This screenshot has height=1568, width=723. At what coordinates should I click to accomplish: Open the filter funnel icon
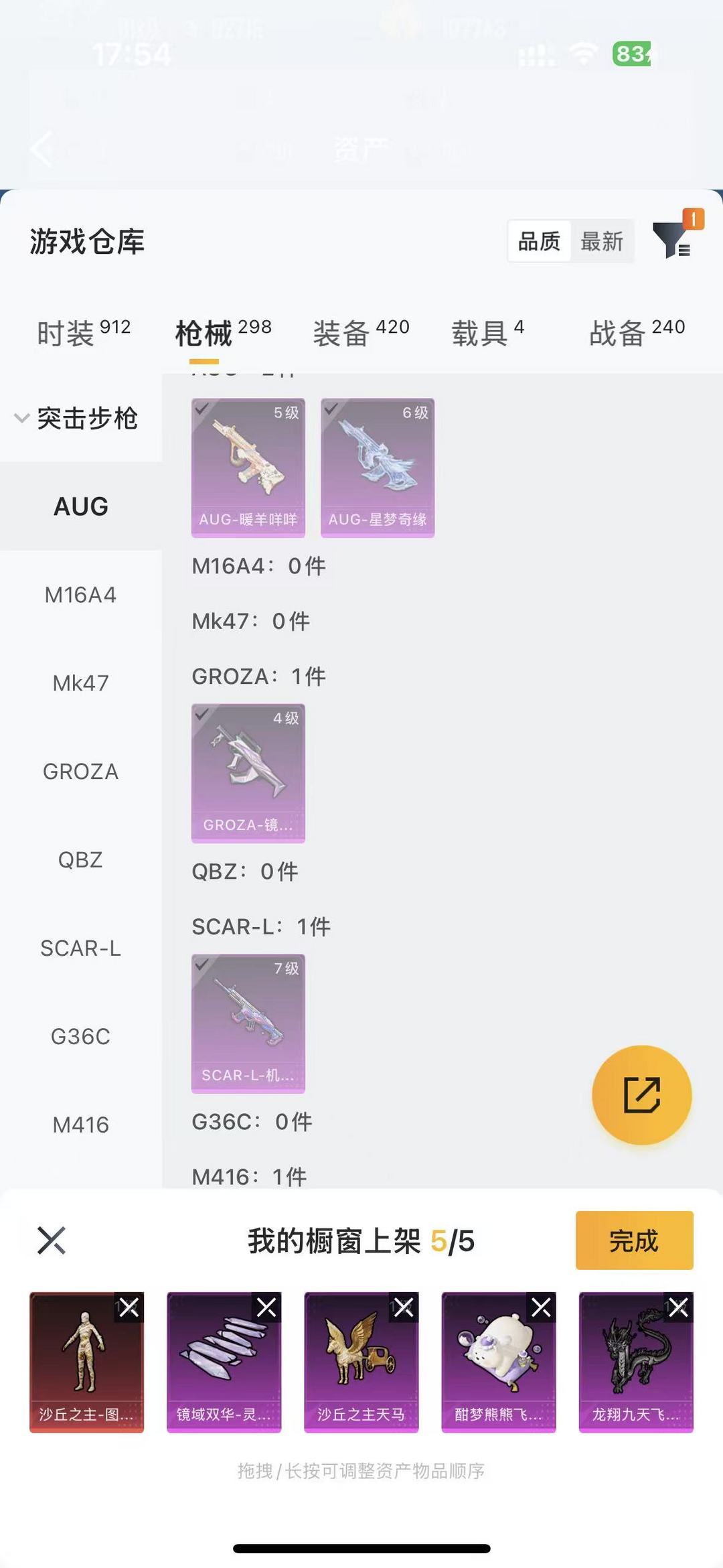coord(671,240)
